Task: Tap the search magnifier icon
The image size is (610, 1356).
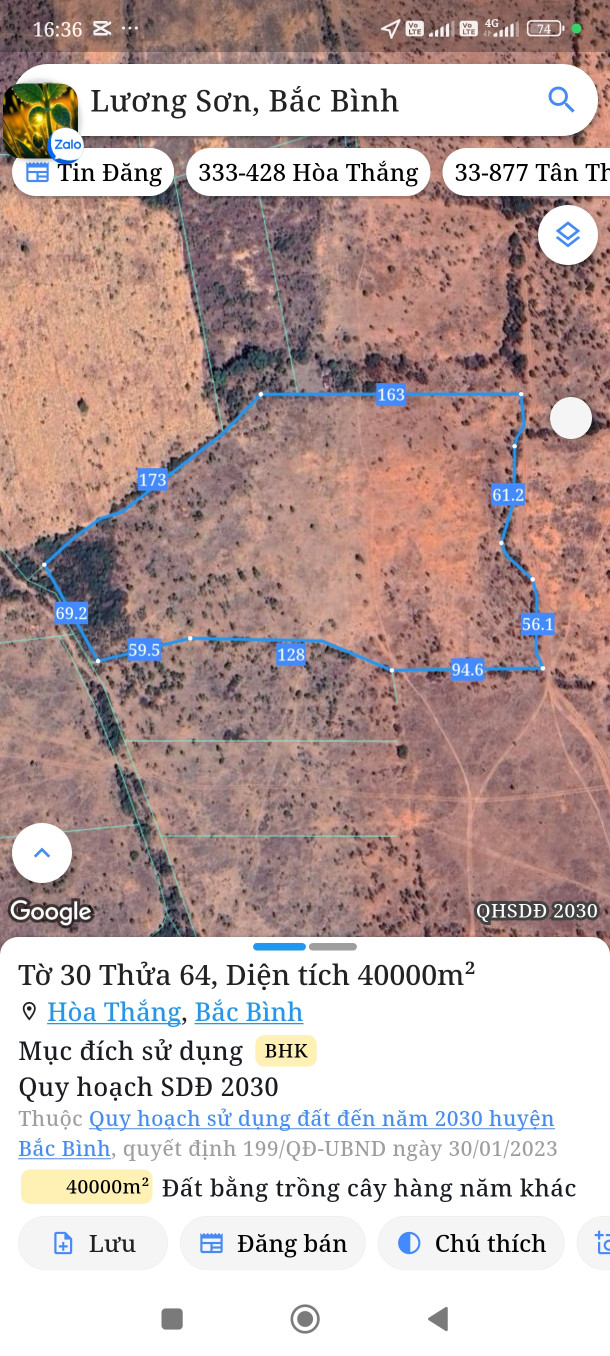Action: pos(561,100)
